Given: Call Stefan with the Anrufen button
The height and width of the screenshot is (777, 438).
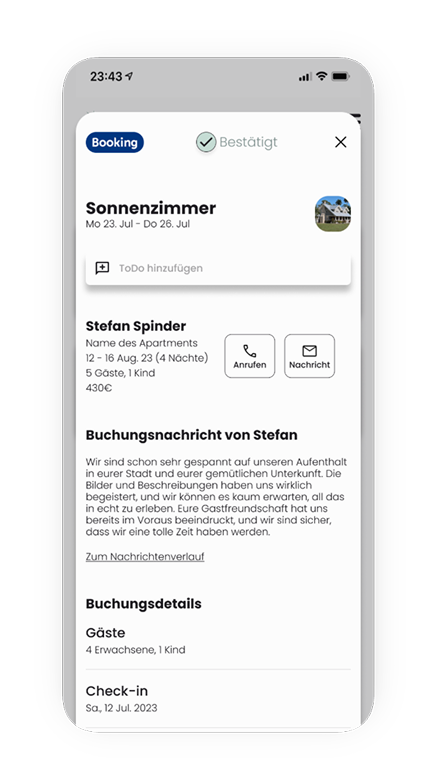Looking at the screenshot, I should [x=250, y=356].
